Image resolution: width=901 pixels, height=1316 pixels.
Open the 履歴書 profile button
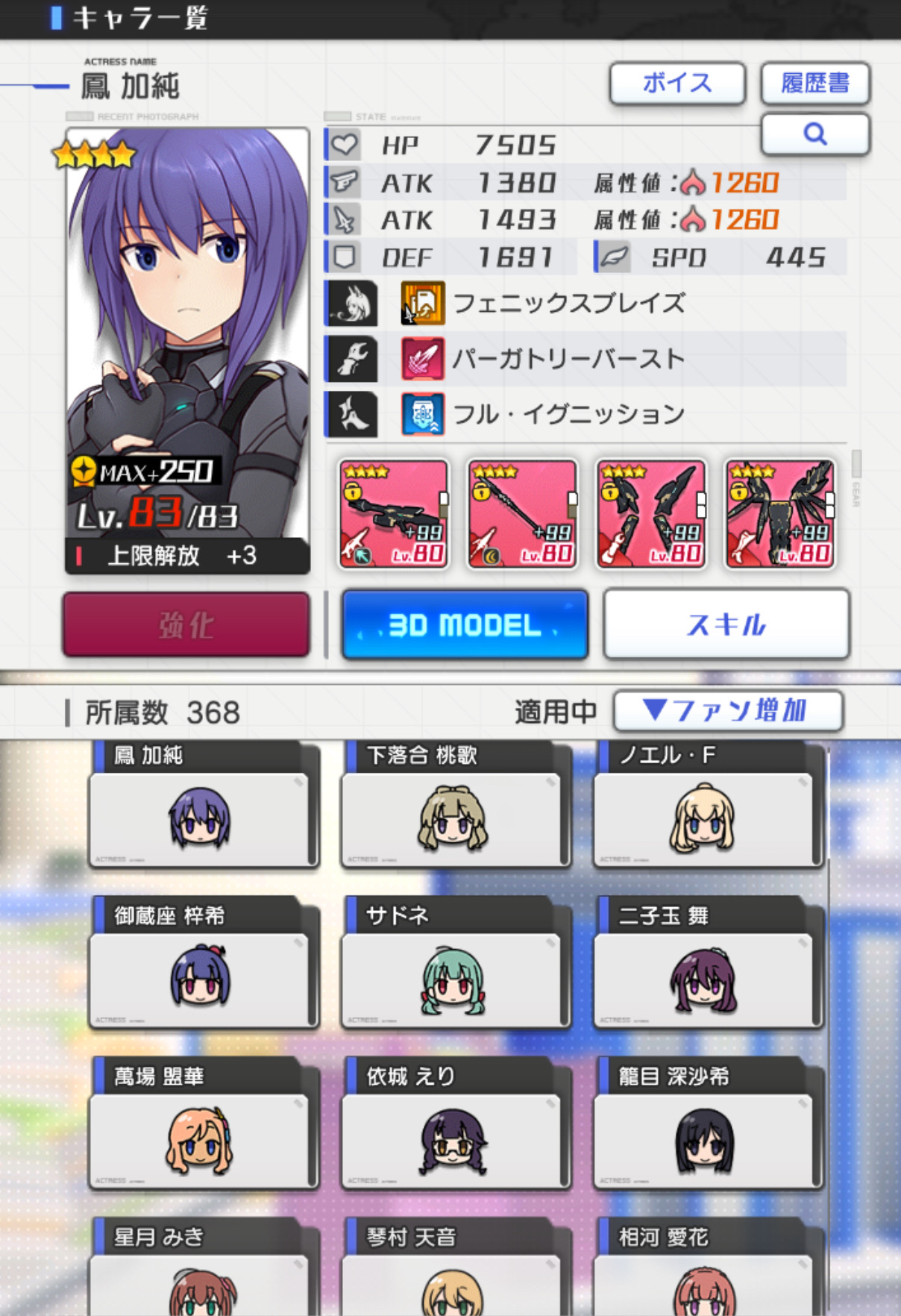815,83
